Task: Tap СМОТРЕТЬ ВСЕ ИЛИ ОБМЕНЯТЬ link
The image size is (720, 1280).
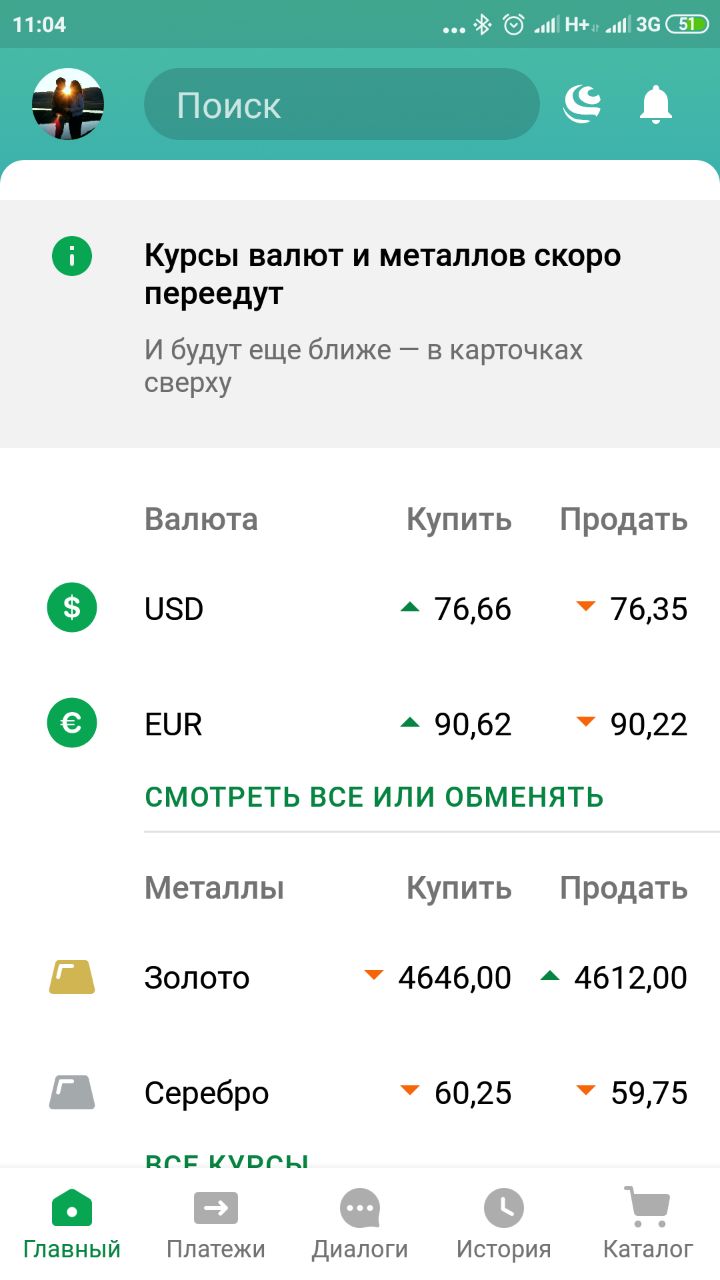Action: 374,797
